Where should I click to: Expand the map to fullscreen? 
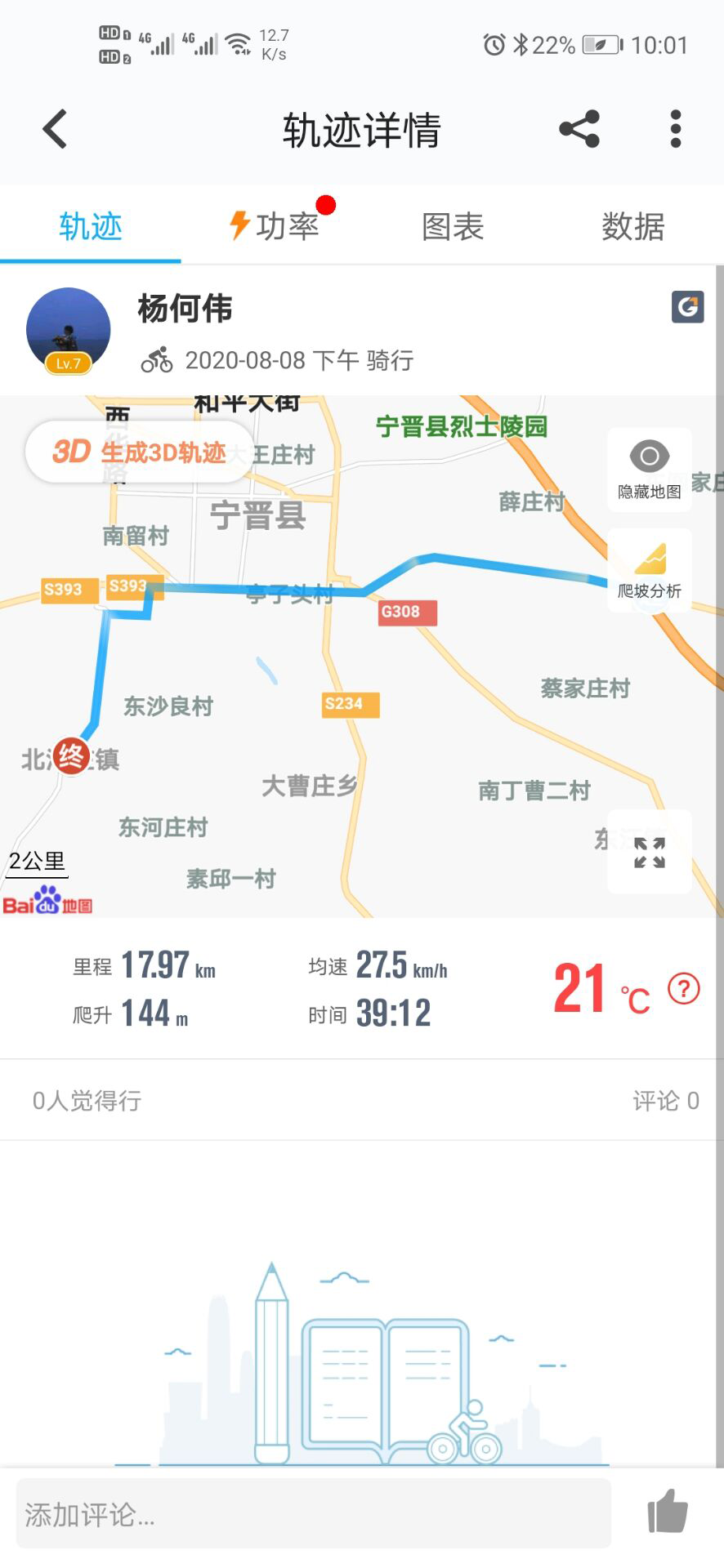coord(650,852)
